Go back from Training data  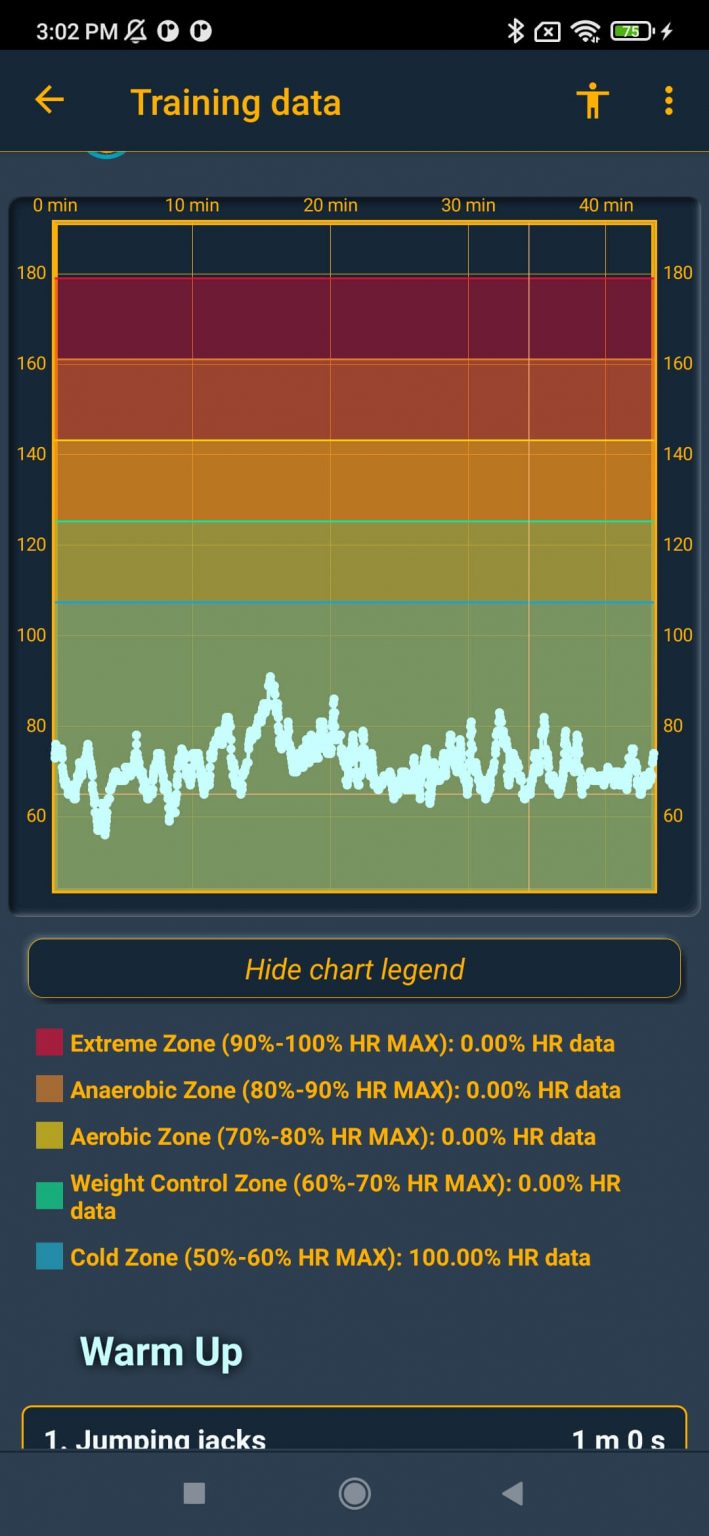[49, 100]
